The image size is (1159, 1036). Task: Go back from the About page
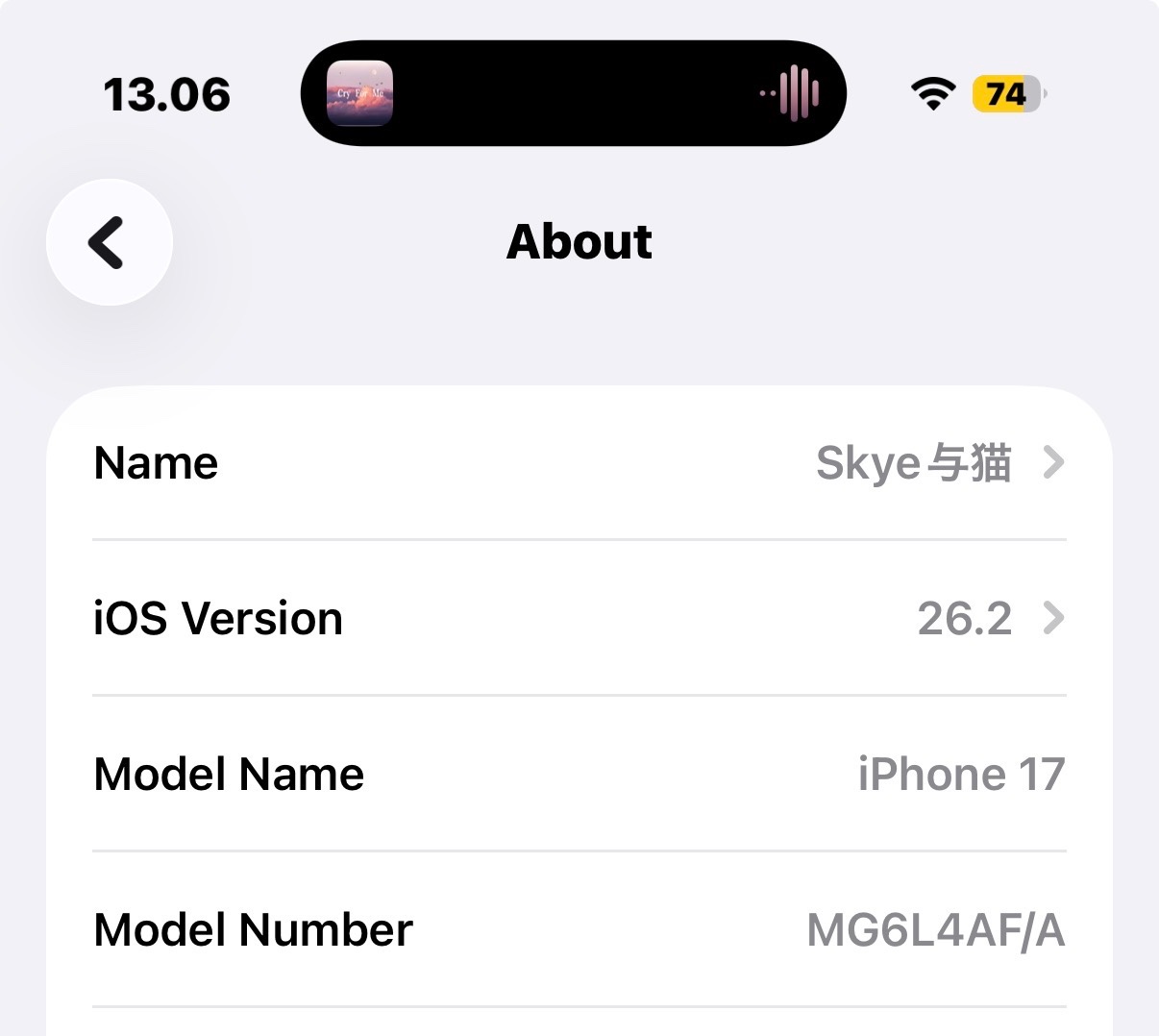[109, 242]
